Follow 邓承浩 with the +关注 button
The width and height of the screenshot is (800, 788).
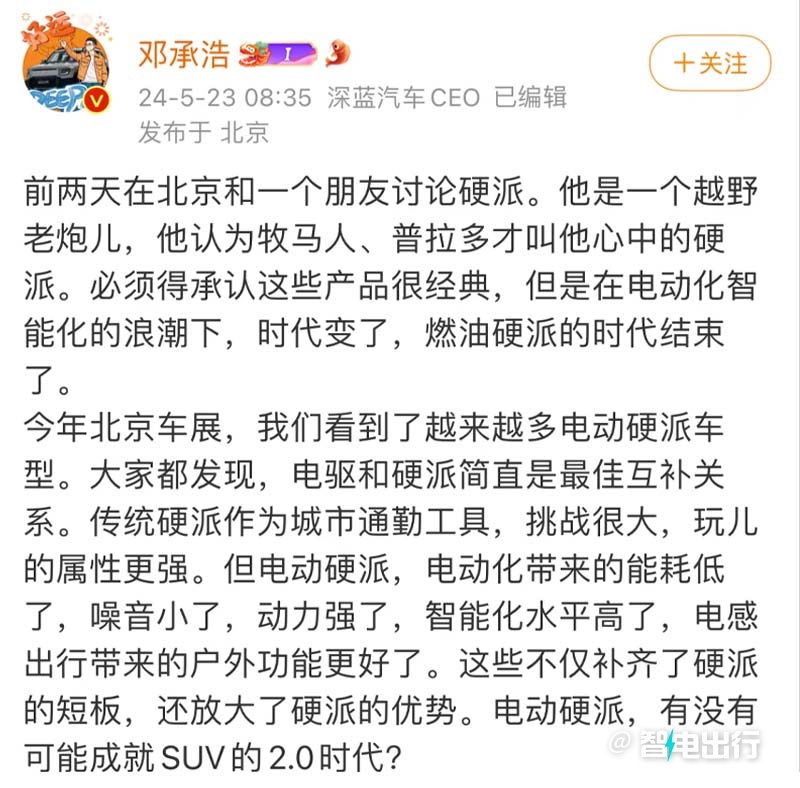710,64
